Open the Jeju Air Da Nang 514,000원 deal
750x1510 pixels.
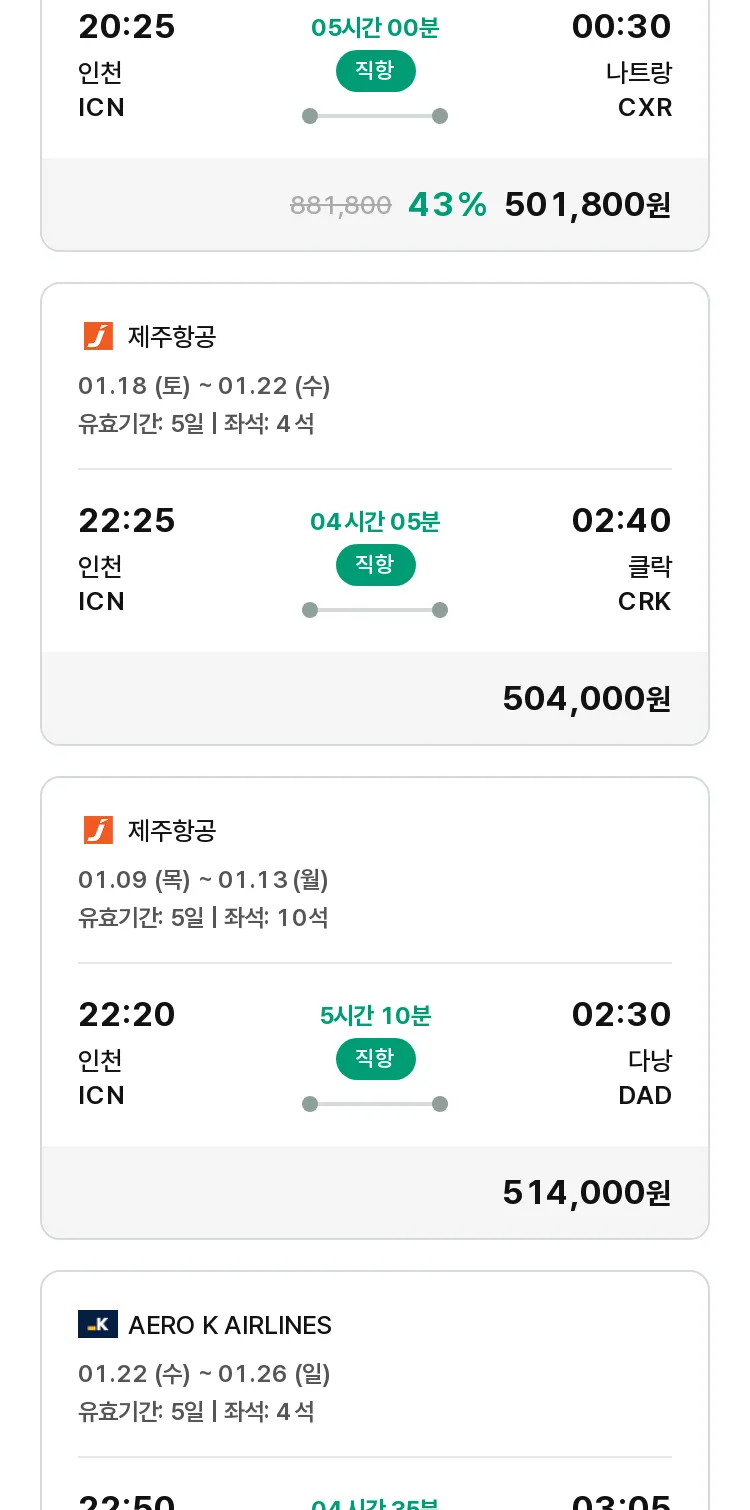[x=375, y=1008]
